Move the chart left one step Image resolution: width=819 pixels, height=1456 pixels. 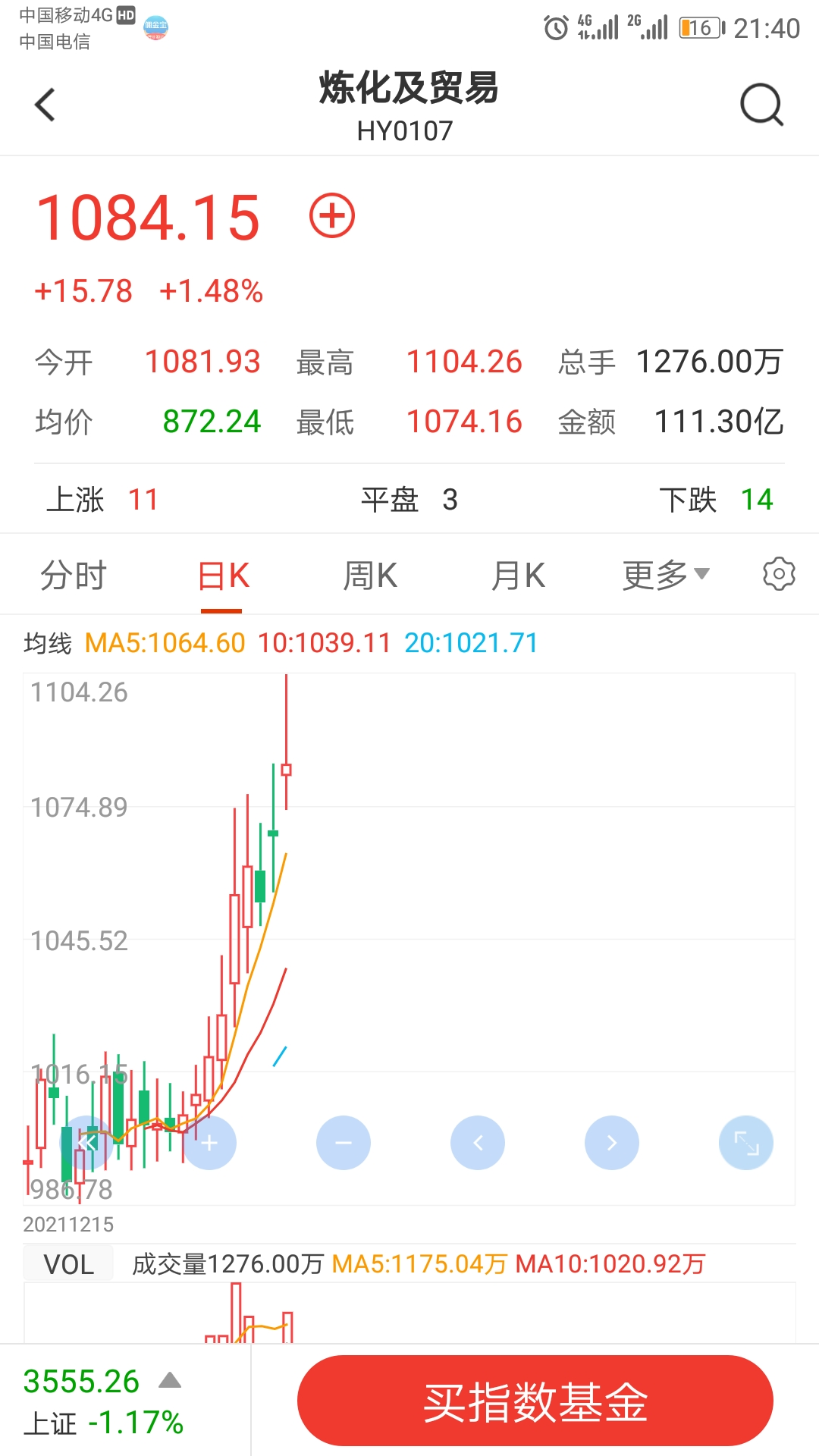click(x=478, y=1143)
